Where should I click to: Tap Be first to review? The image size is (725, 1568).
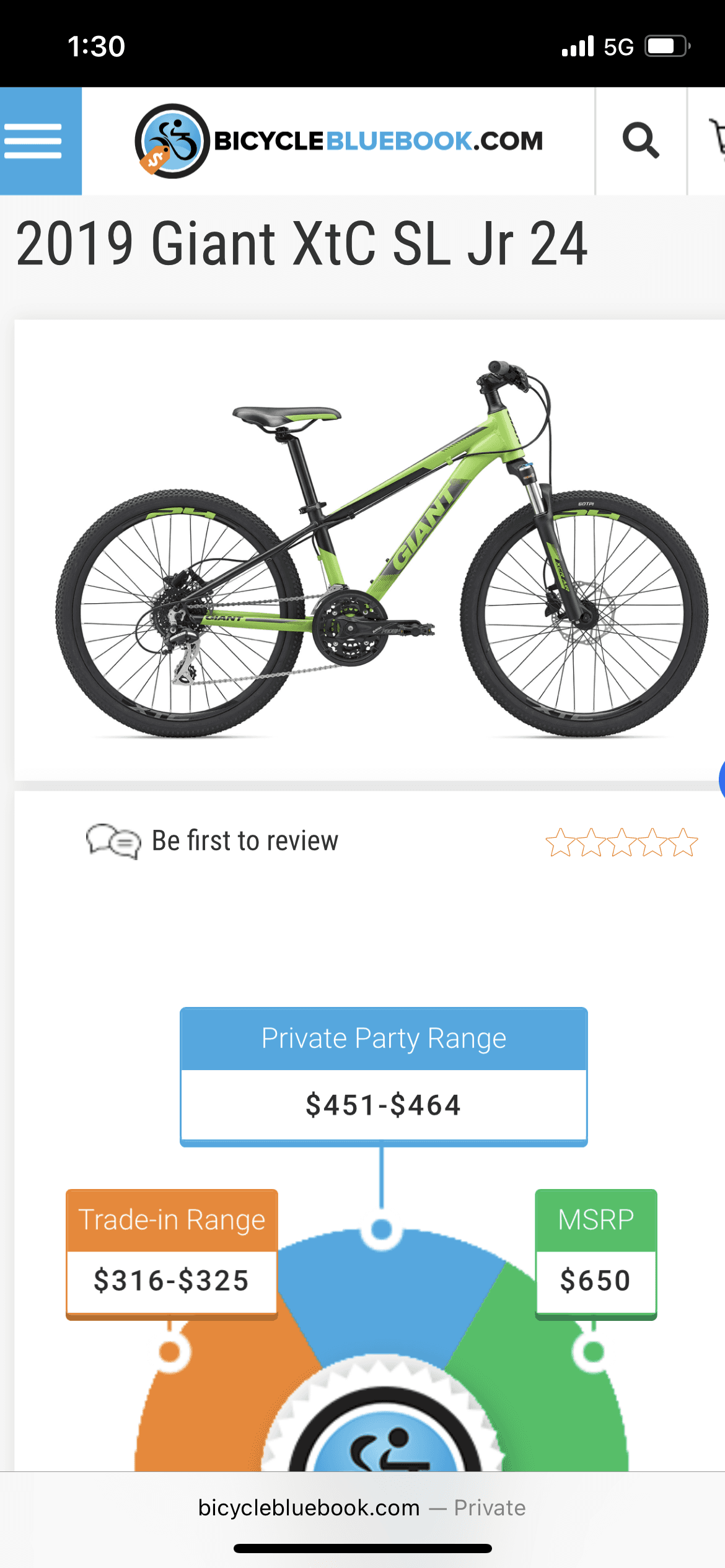pyautogui.click(x=245, y=841)
